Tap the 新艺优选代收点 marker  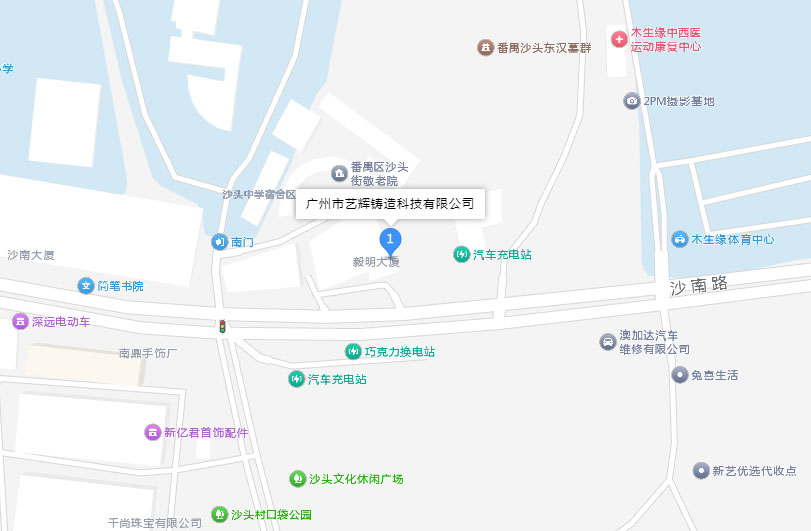point(701,471)
